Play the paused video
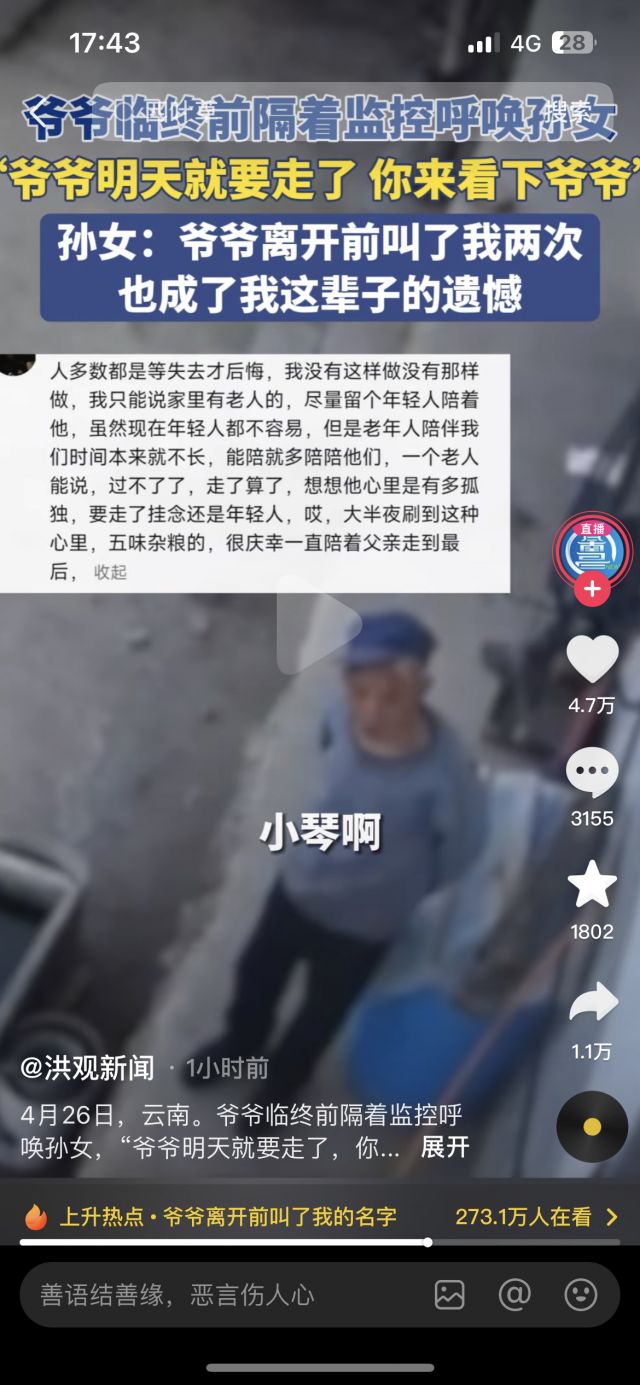 pos(320,624)
